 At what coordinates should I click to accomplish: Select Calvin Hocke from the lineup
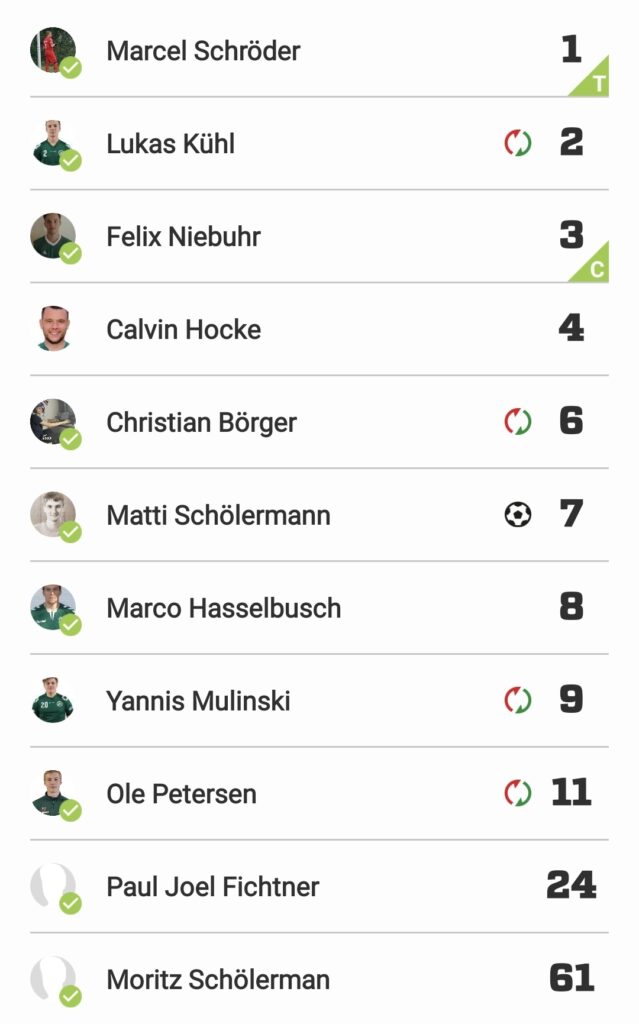(183, 330)
